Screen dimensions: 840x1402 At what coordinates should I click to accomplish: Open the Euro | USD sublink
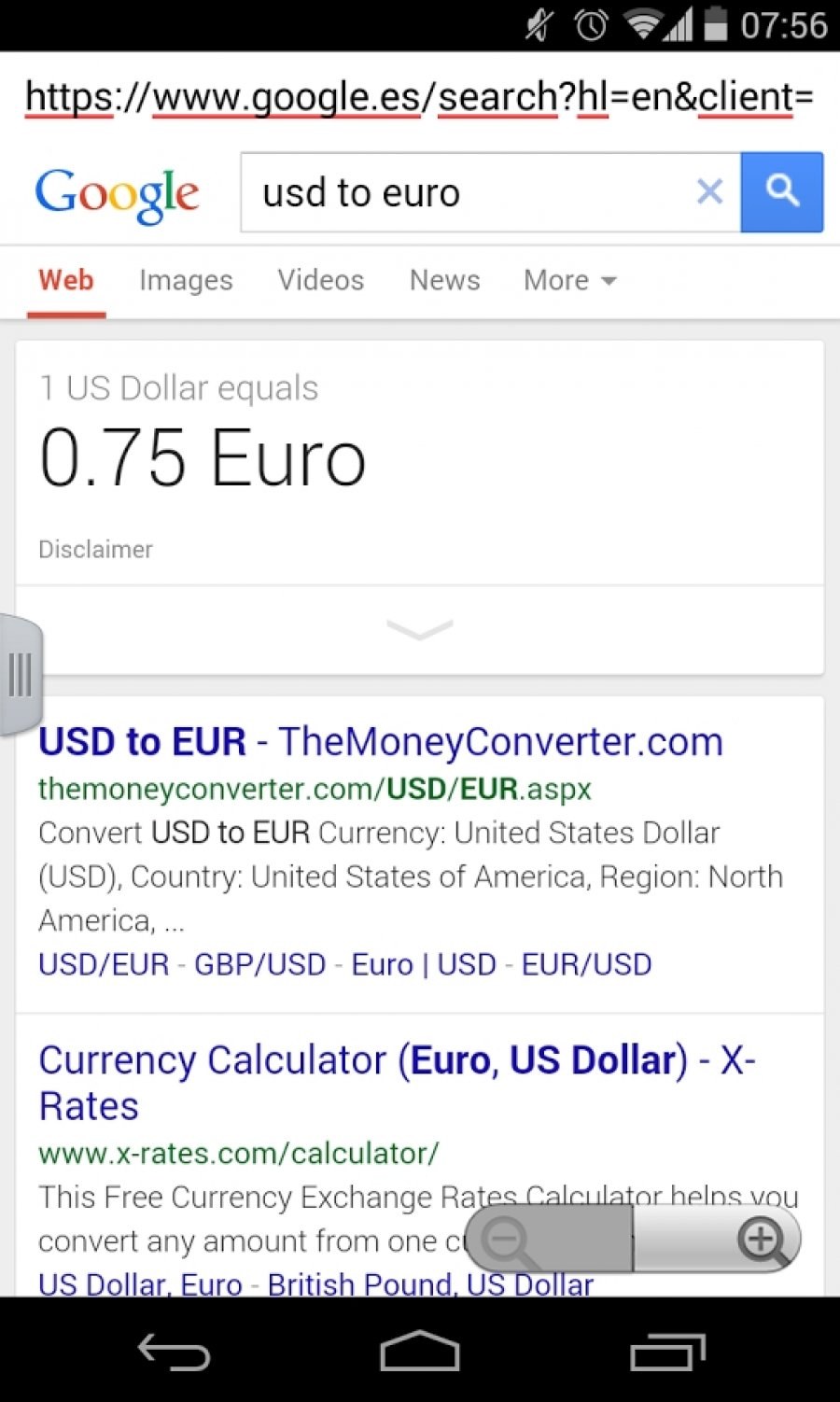(423, 964)
